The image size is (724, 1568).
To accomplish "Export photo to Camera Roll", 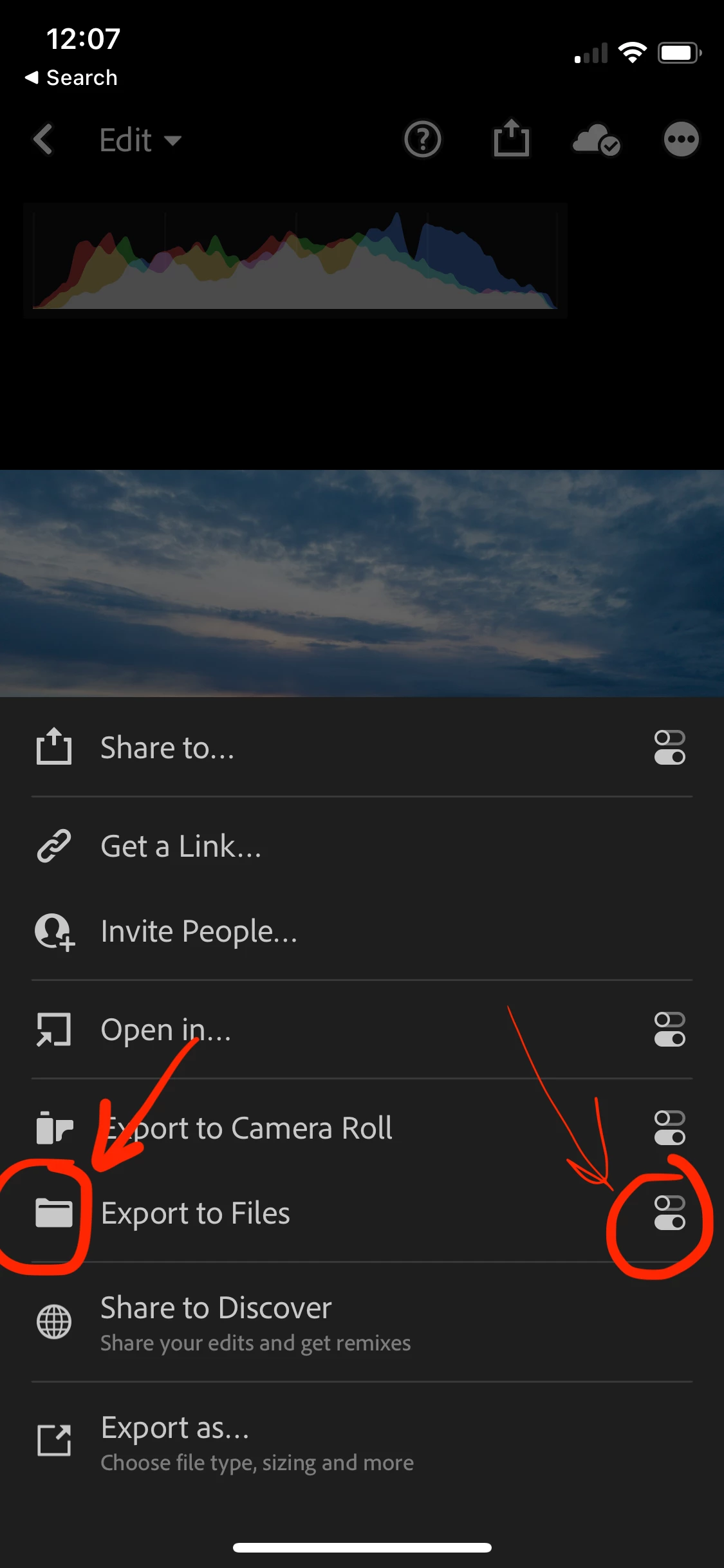I will (248, 1128).
